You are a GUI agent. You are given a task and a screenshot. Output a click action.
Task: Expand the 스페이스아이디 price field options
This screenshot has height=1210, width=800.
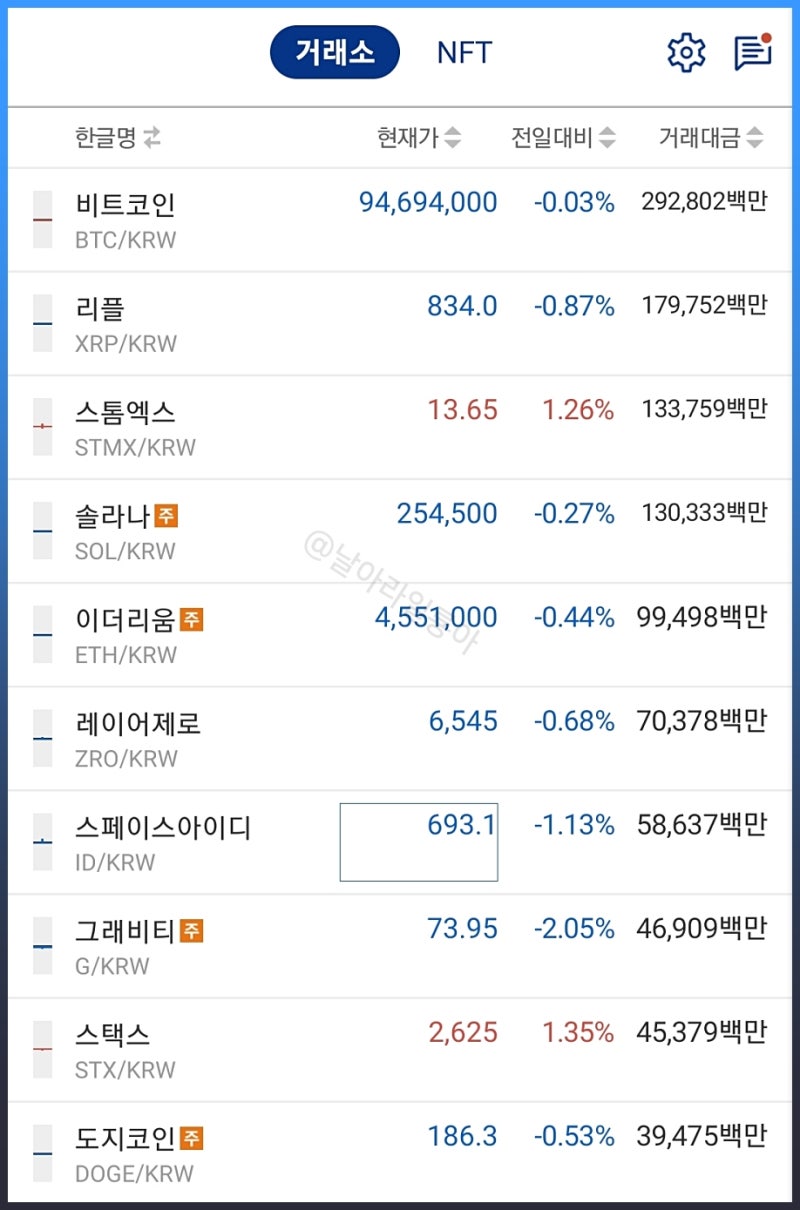(418, 839)
